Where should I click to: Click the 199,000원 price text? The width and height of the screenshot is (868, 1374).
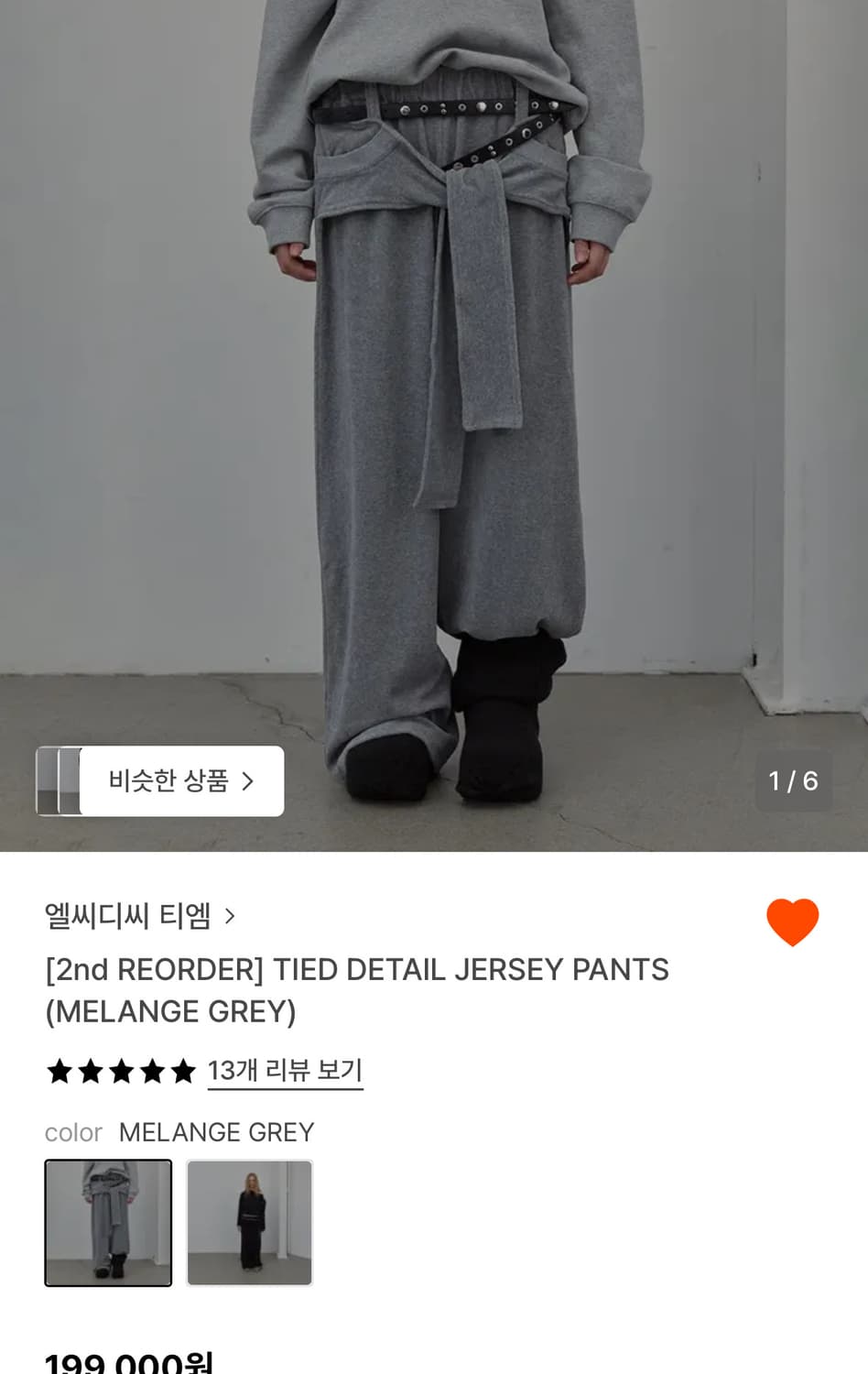(128, 1362)
